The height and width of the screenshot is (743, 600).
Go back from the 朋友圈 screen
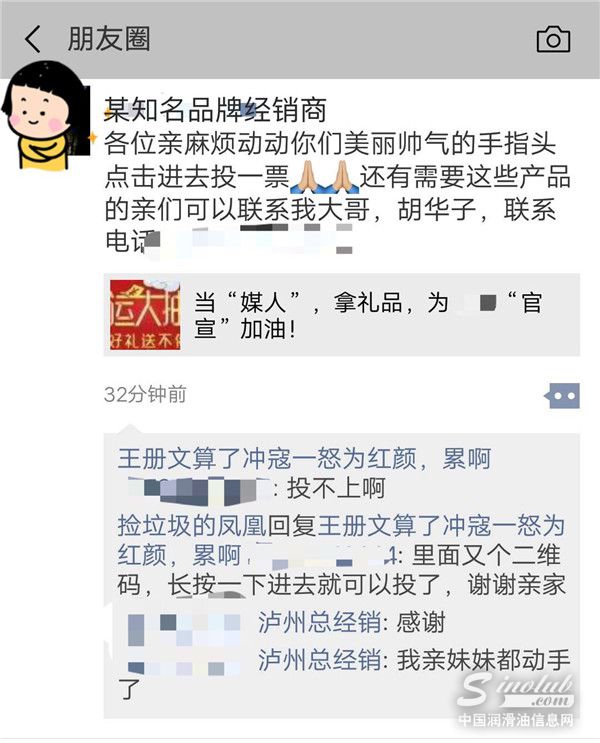(x=33, y=40)
